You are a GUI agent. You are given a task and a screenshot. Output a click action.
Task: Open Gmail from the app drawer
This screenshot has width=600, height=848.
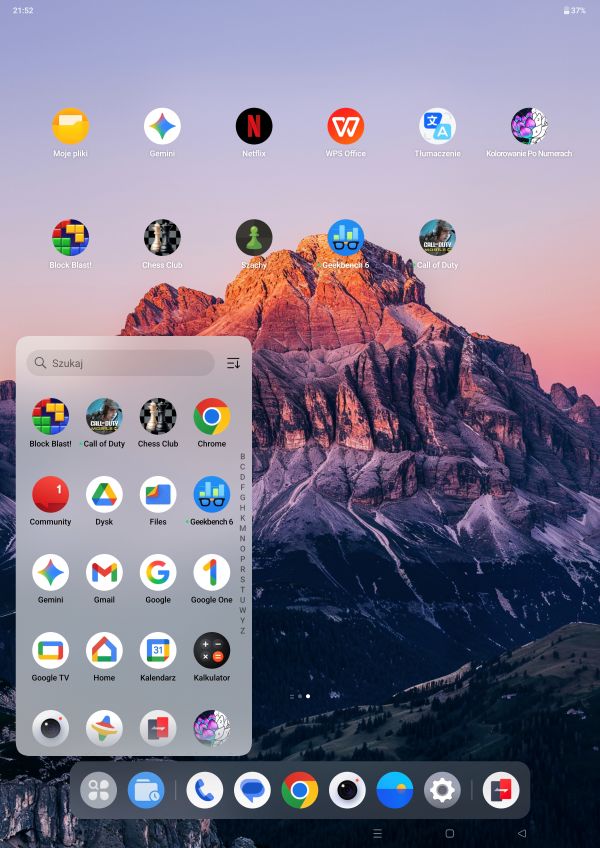pos(104,572)
